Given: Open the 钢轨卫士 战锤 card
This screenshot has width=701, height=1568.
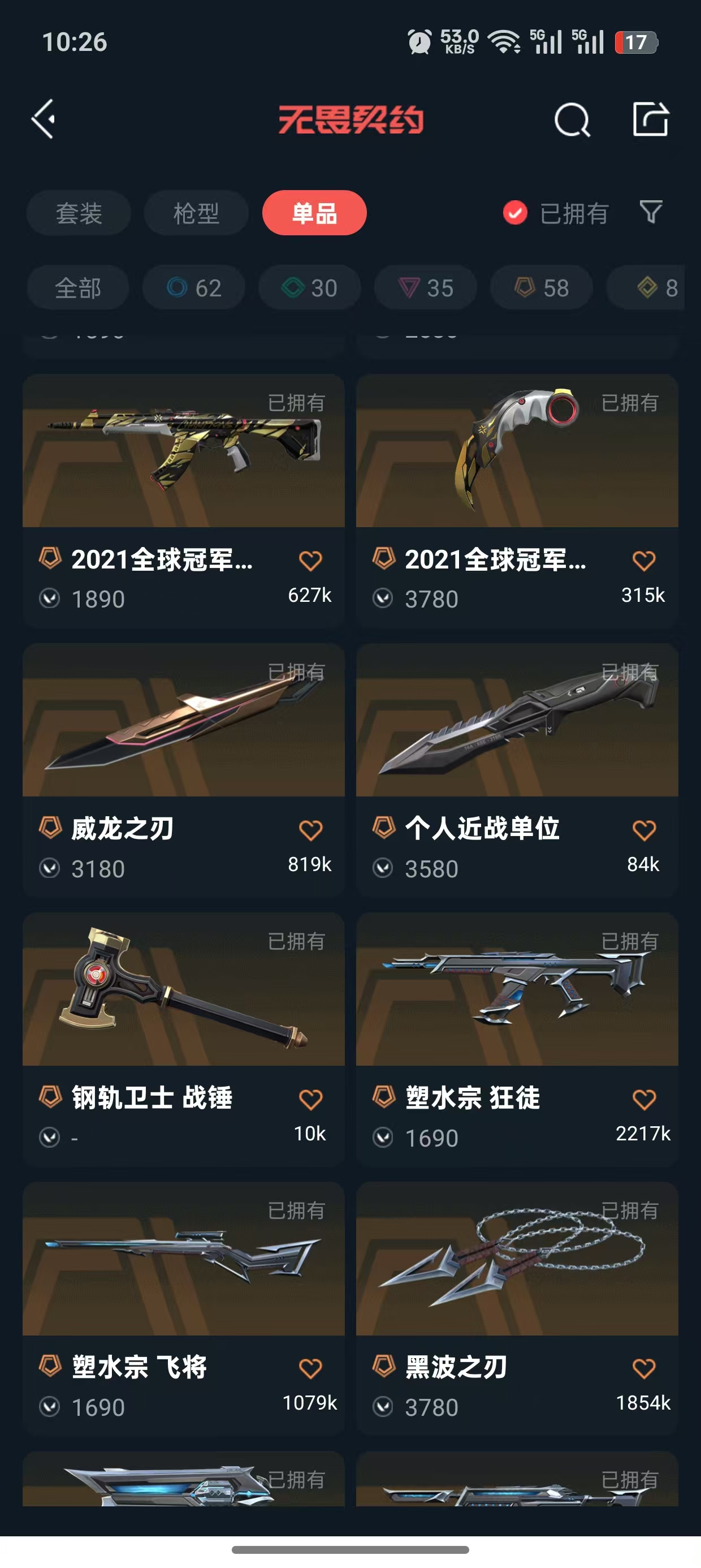Looking at the screenshot, I should coord(183,1038).
